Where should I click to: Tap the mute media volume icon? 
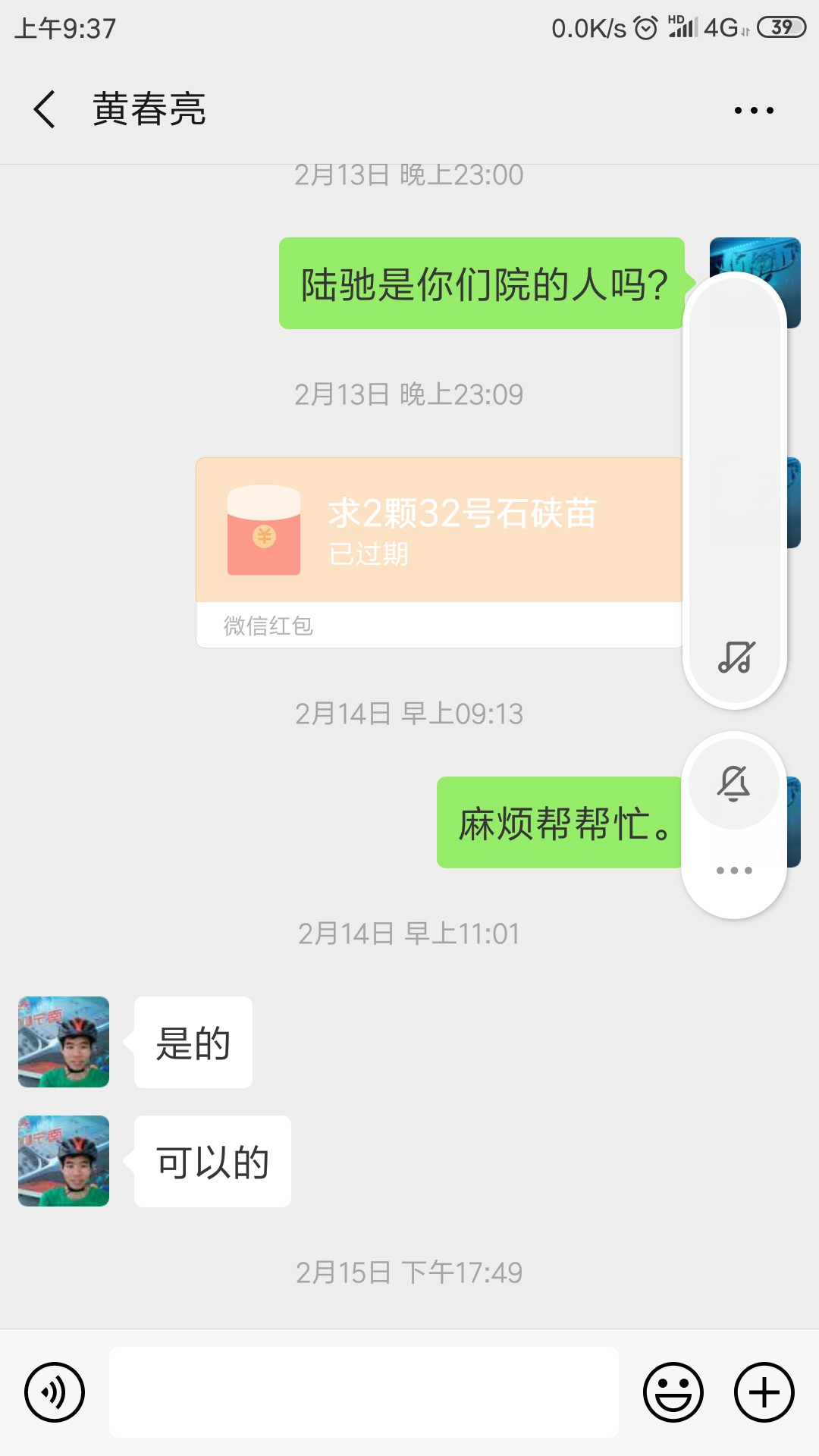pos(736,657)
